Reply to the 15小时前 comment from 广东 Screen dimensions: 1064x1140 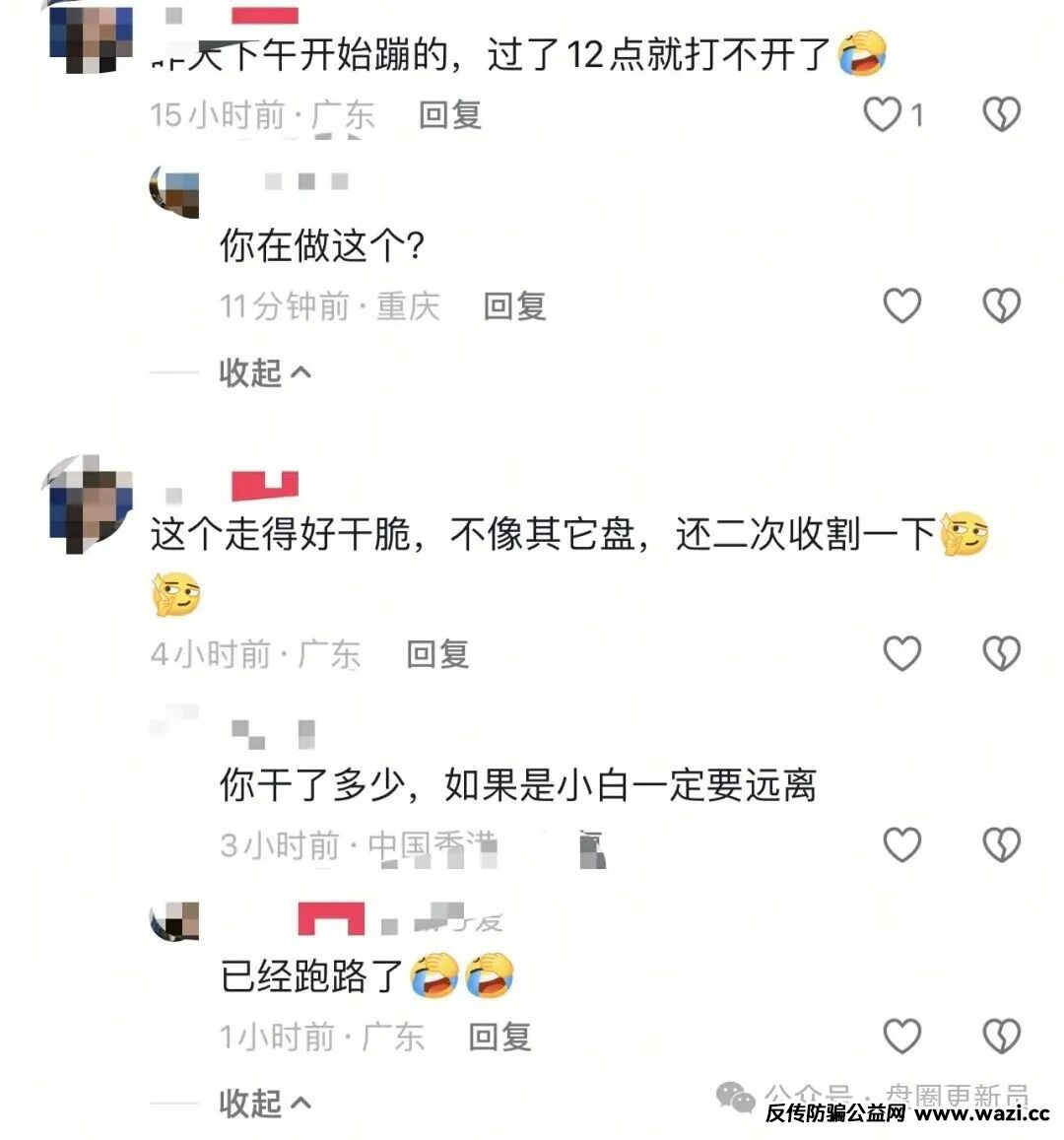[x=449, y=114]
